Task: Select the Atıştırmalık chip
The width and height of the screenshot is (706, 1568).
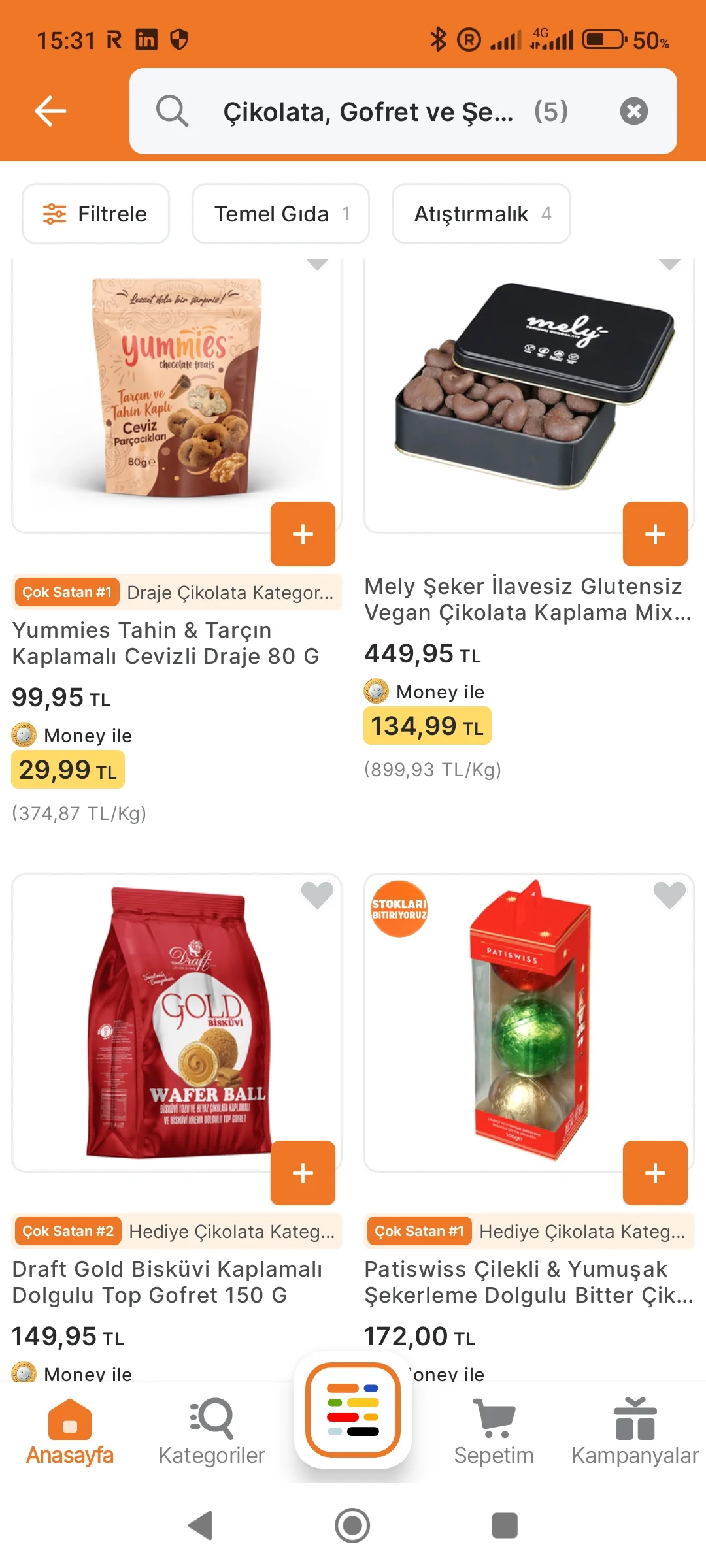Action: (481, 214)
